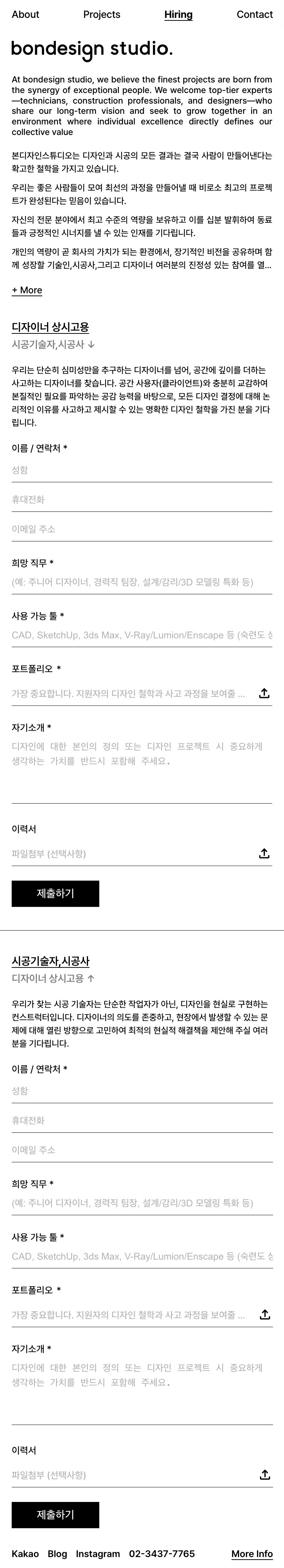
Task: Jump to 시공기술자,시공사 section via down arrow link
Action: (53, 344)
